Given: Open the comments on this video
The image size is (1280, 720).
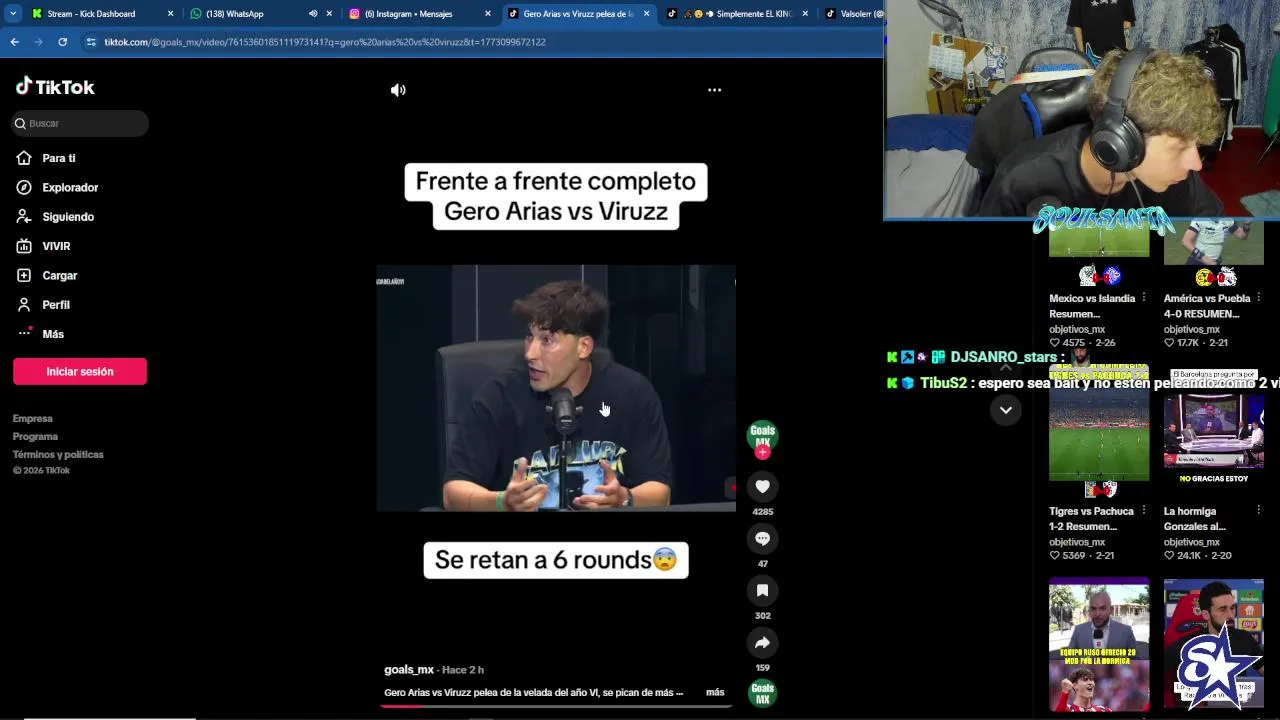Looking at the screenshot, I should point(762,539).
